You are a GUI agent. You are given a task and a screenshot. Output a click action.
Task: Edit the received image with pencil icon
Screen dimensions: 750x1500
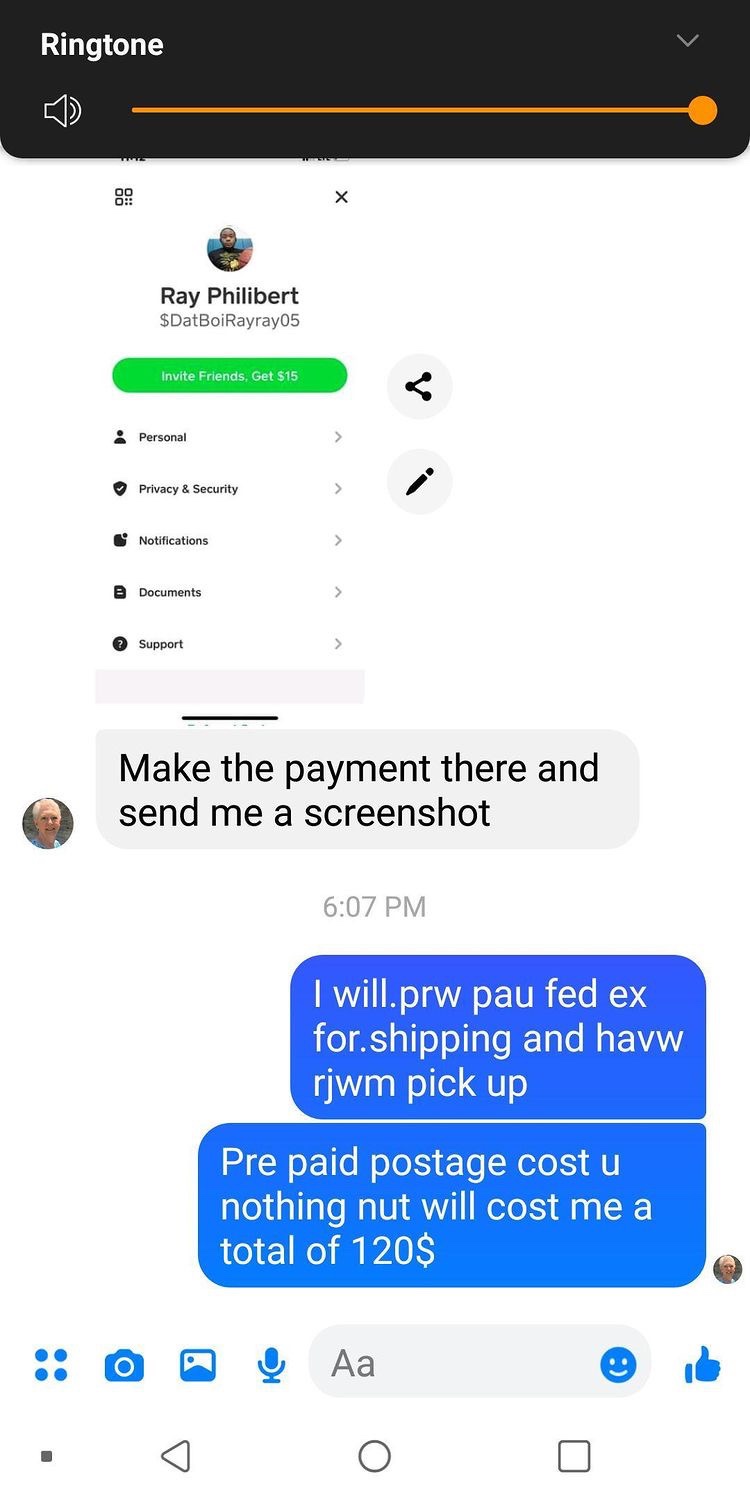(419, 482)
